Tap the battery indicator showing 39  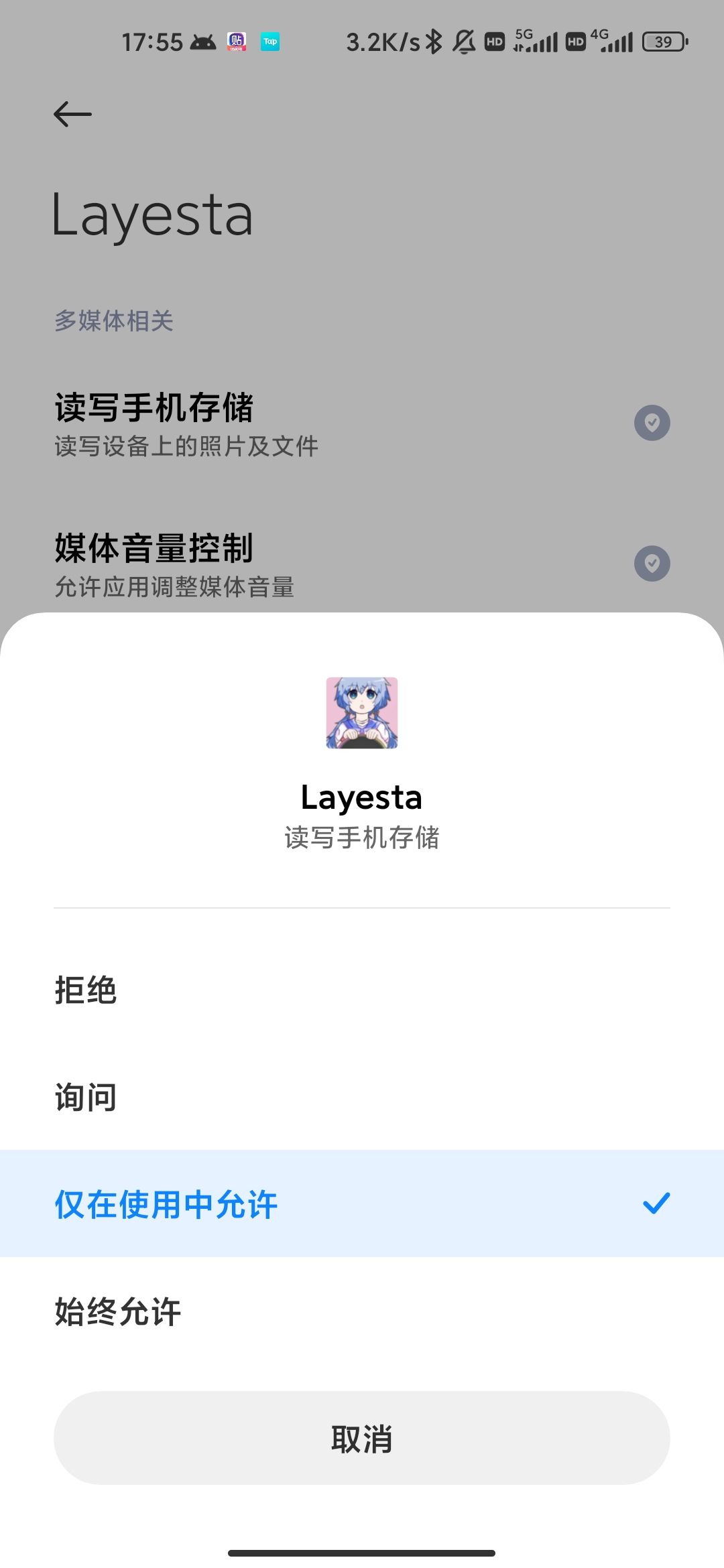[x=662, y=42]
